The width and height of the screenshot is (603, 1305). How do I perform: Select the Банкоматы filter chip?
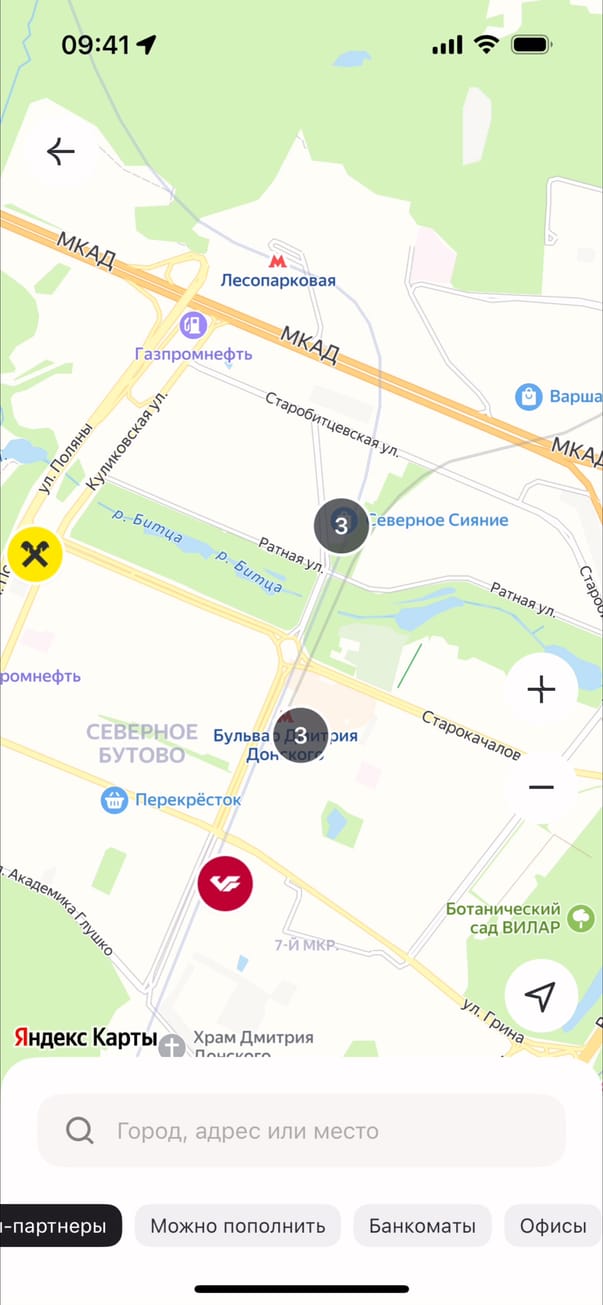point(420,1226)
